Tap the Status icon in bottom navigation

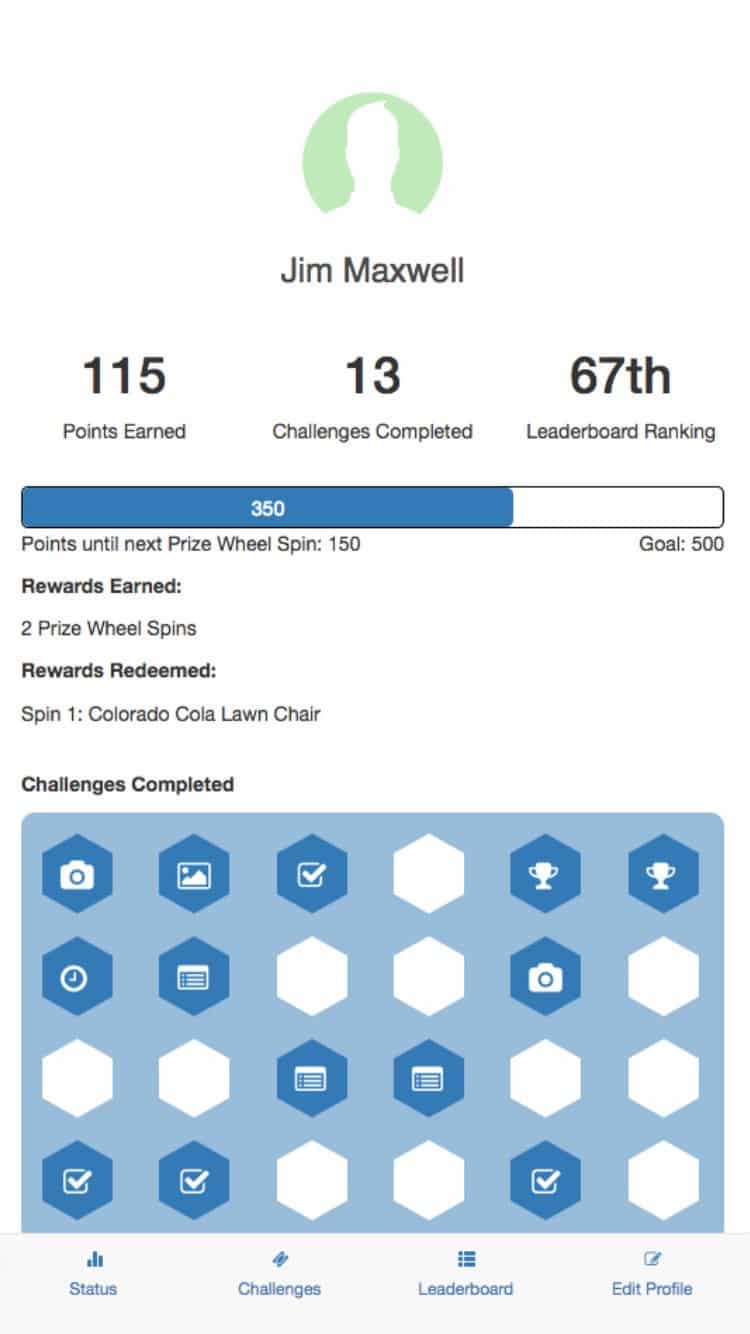coord(93,1259)
